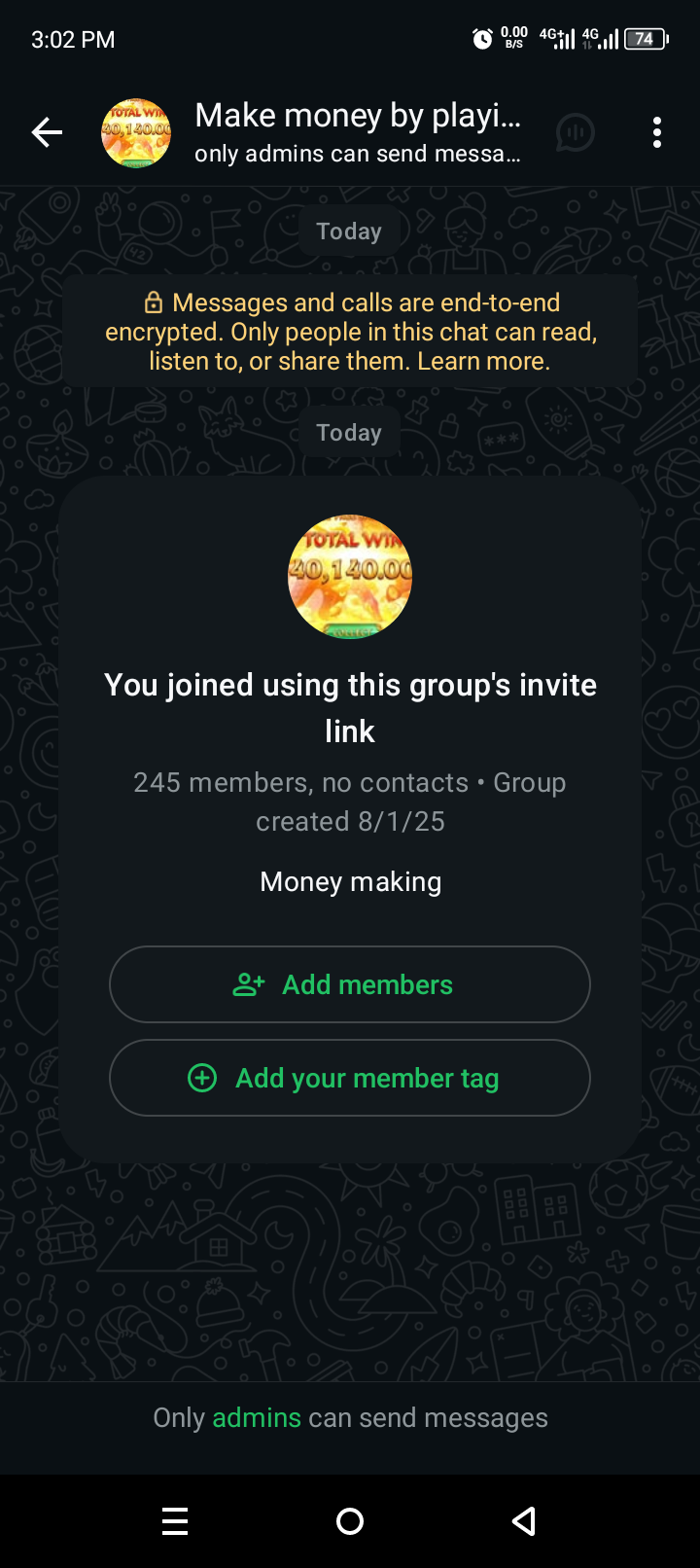The width and height of the screenshot is (700, 1568).
Task: Start a group voice chat
Action: (x=576, y=132)
